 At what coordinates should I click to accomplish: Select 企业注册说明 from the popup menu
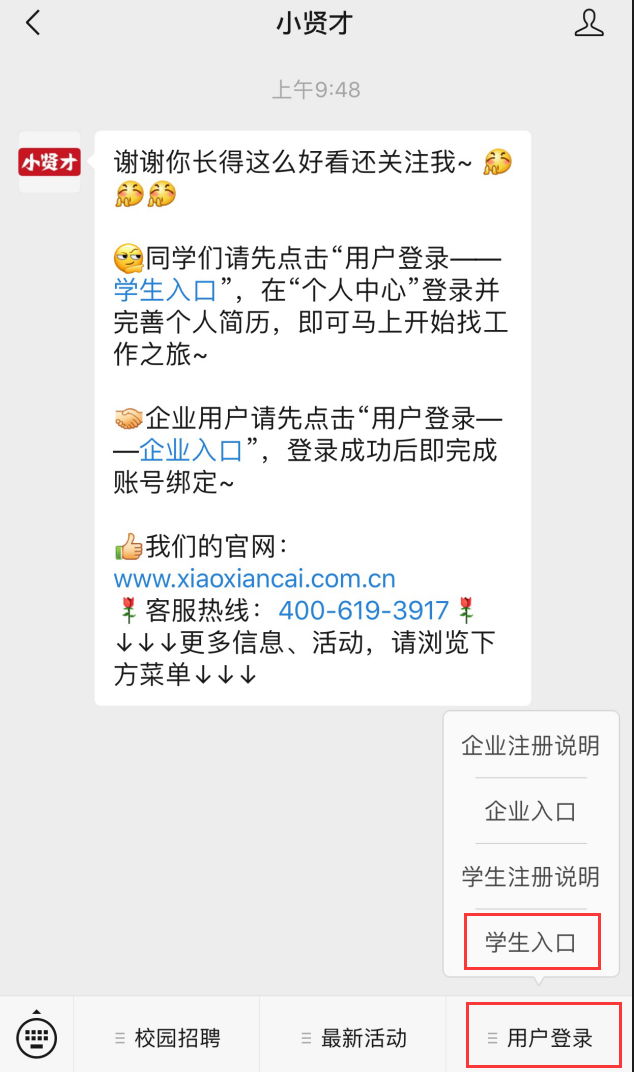point(531,745)
